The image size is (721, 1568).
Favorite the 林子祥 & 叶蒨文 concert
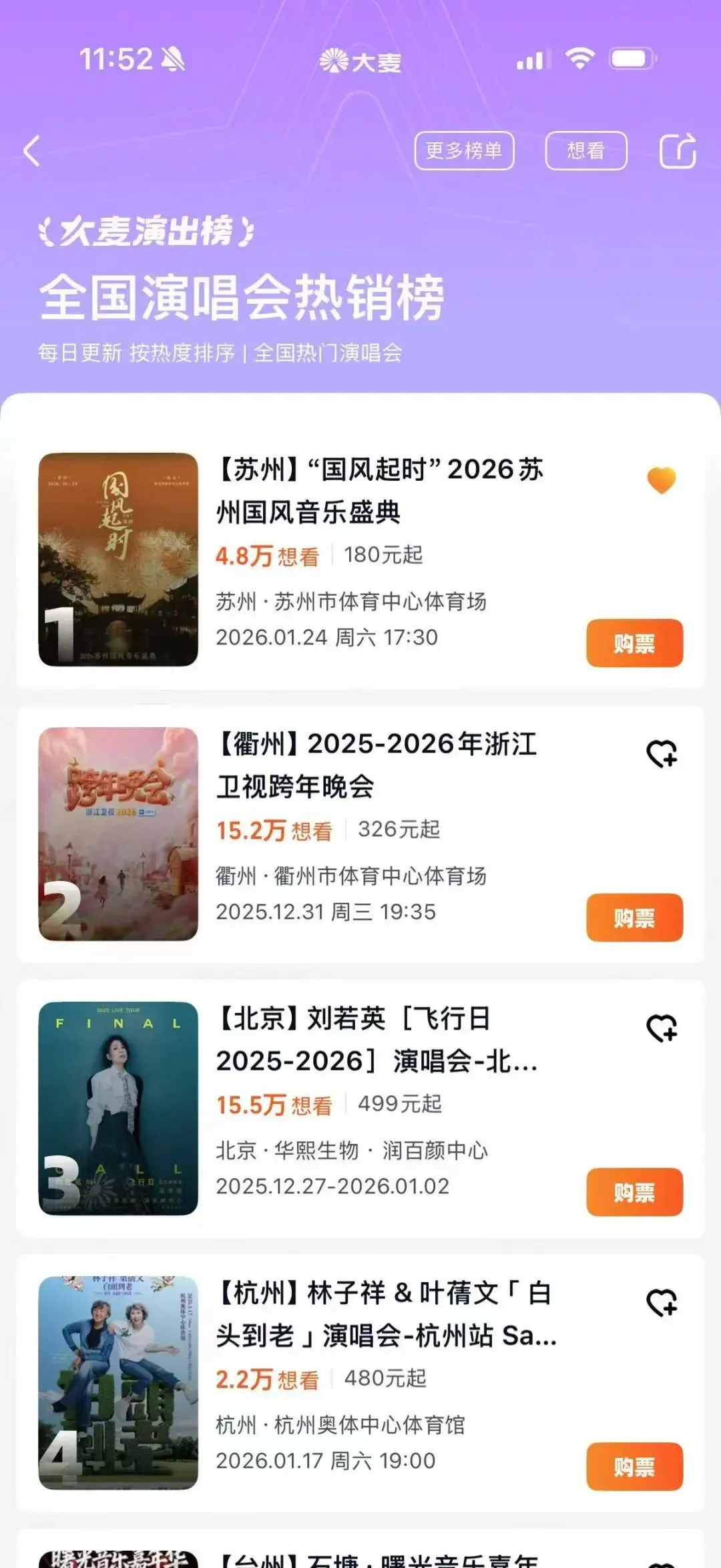coord(662,1303)
